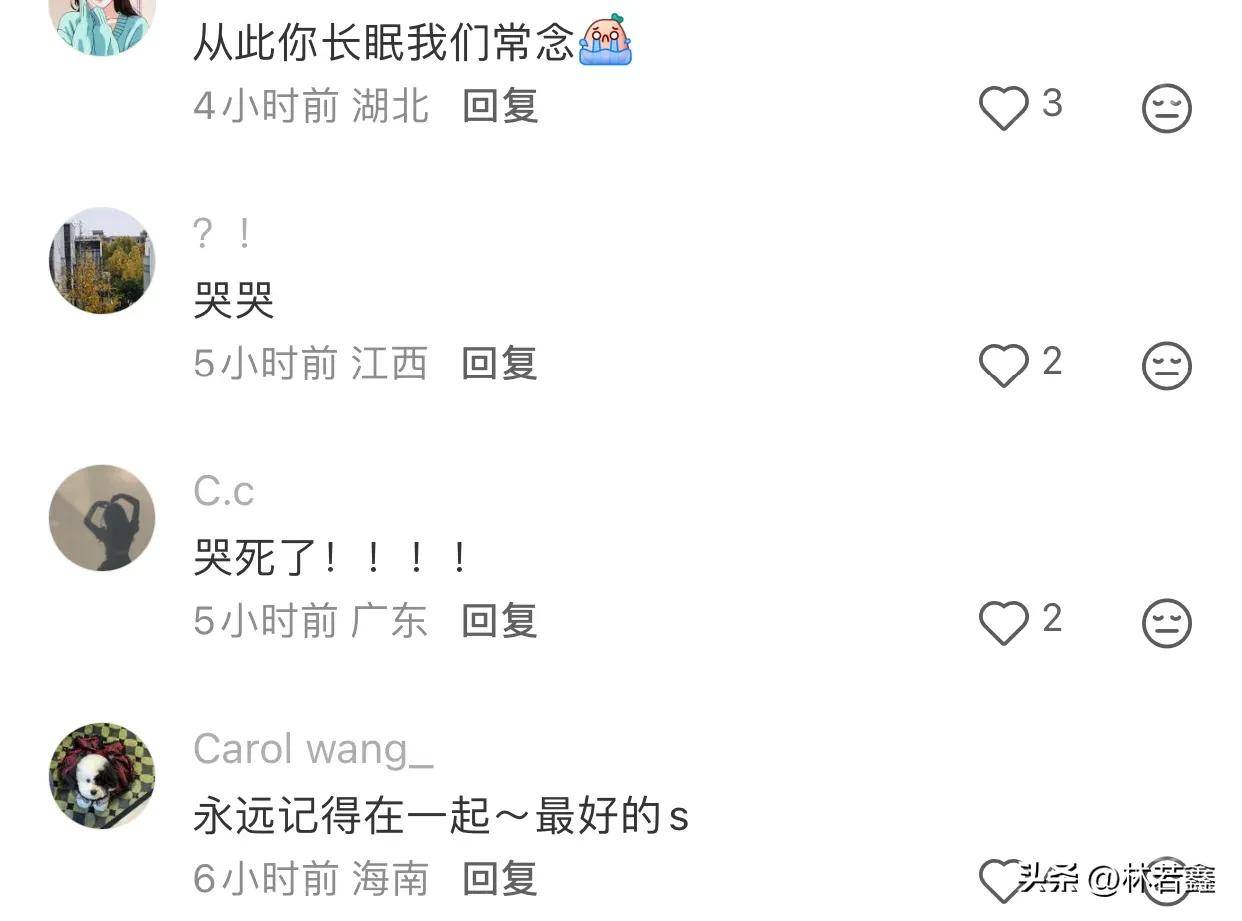The height and width of the screenshot is (921, 1242).
Task: Like the 哭哭 comment
Action: point(1003,365)
